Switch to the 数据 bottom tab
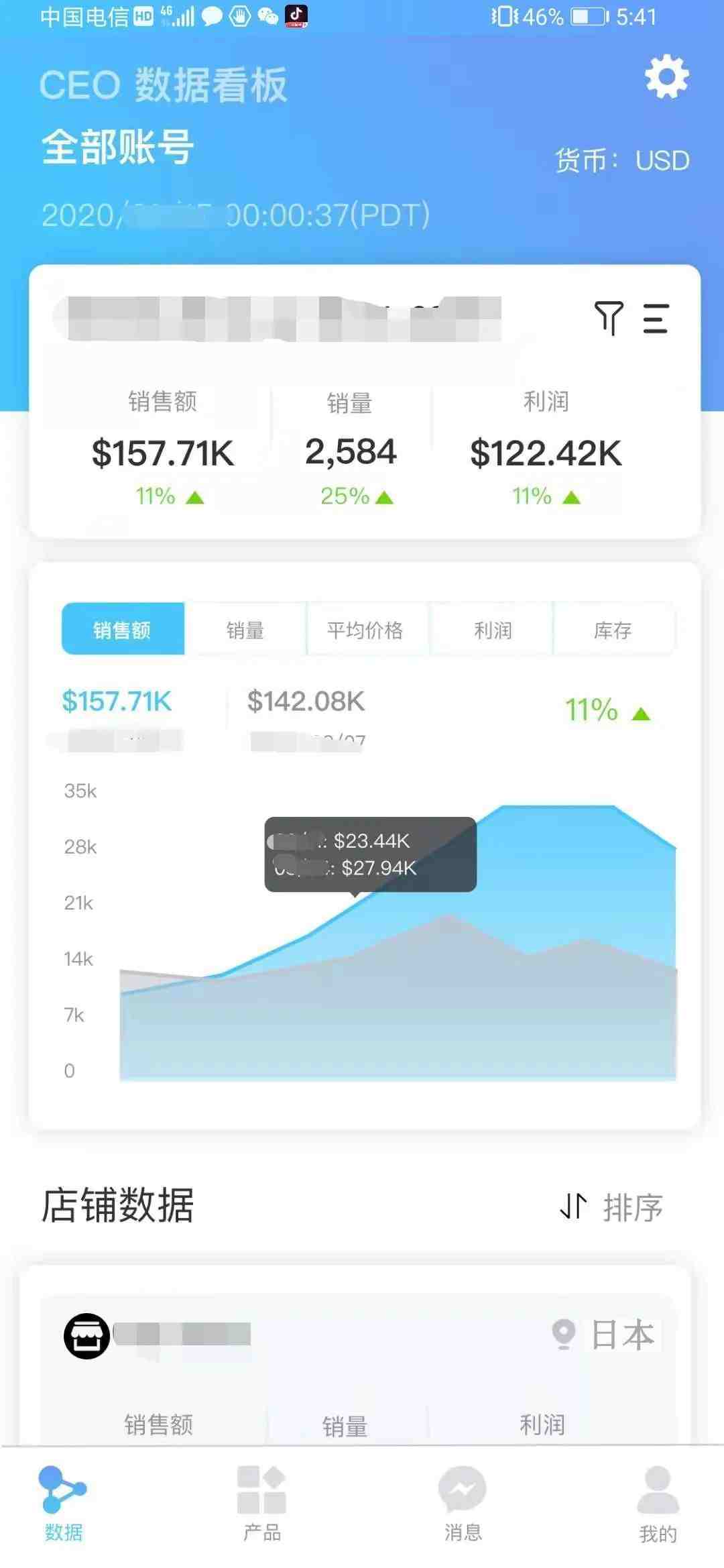The width and height of the screenshot is (724, 1568). coord(64,1503)
